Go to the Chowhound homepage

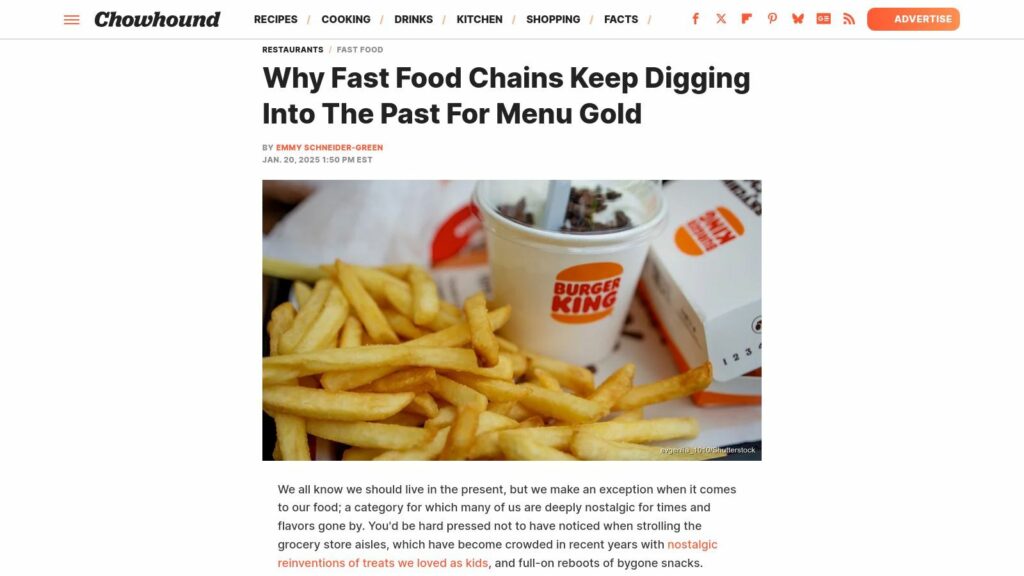point(157,19)
